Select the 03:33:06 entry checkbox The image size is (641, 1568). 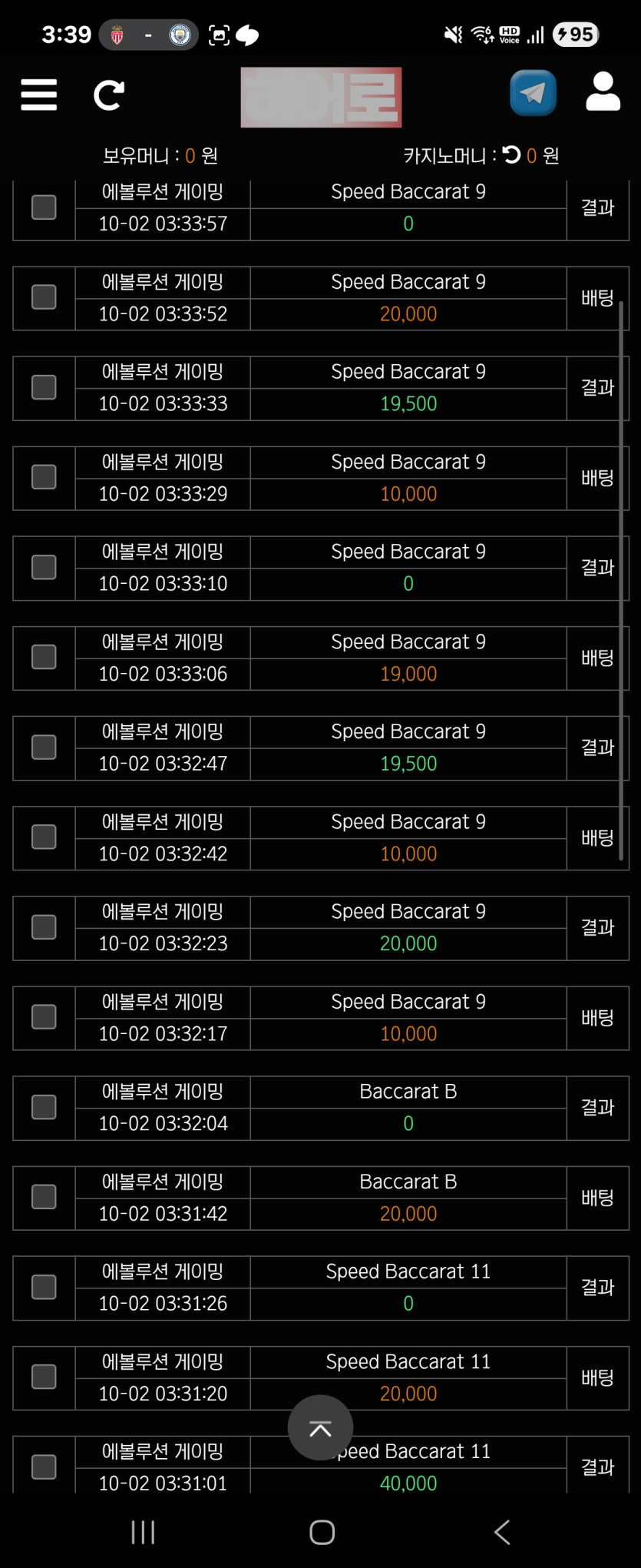44,658
